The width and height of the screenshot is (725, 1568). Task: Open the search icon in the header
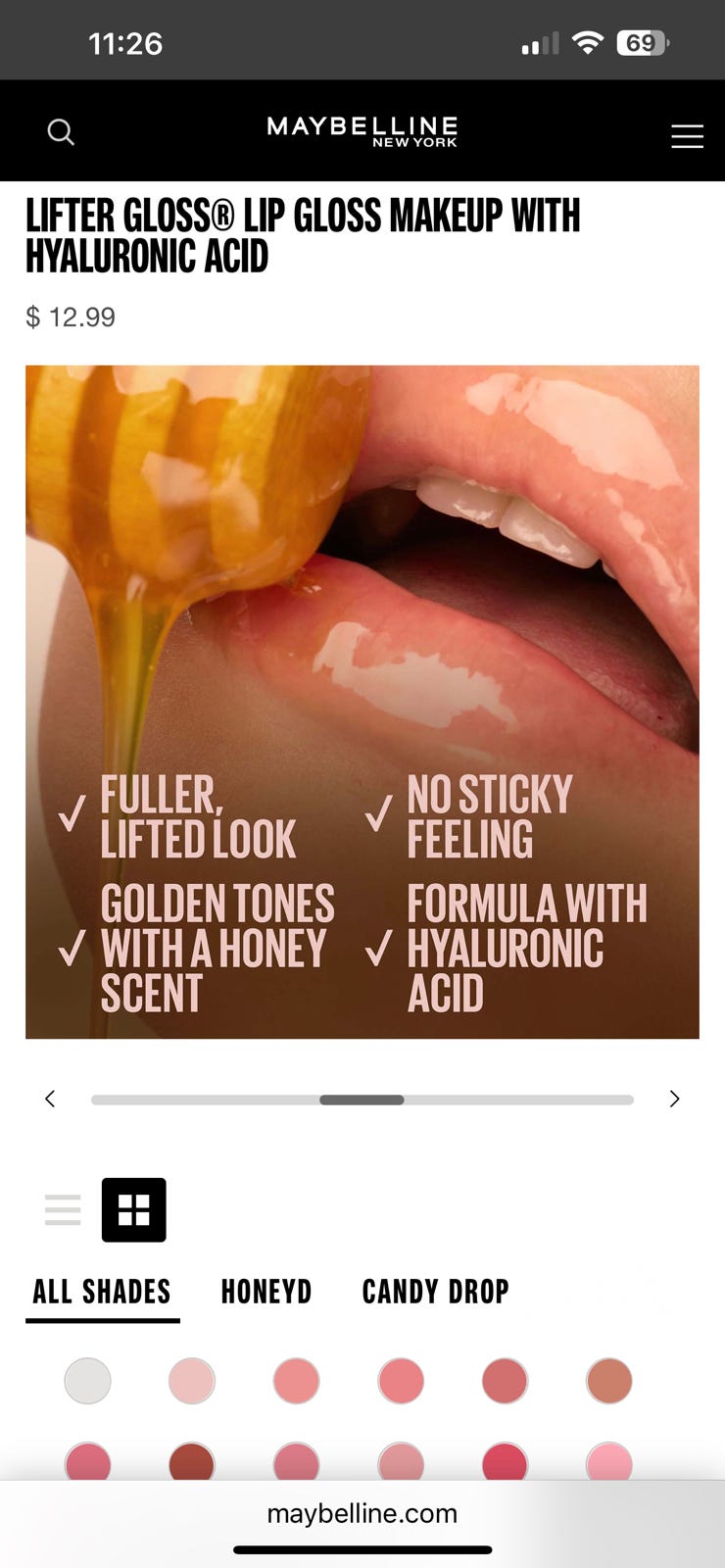[61, 131]
